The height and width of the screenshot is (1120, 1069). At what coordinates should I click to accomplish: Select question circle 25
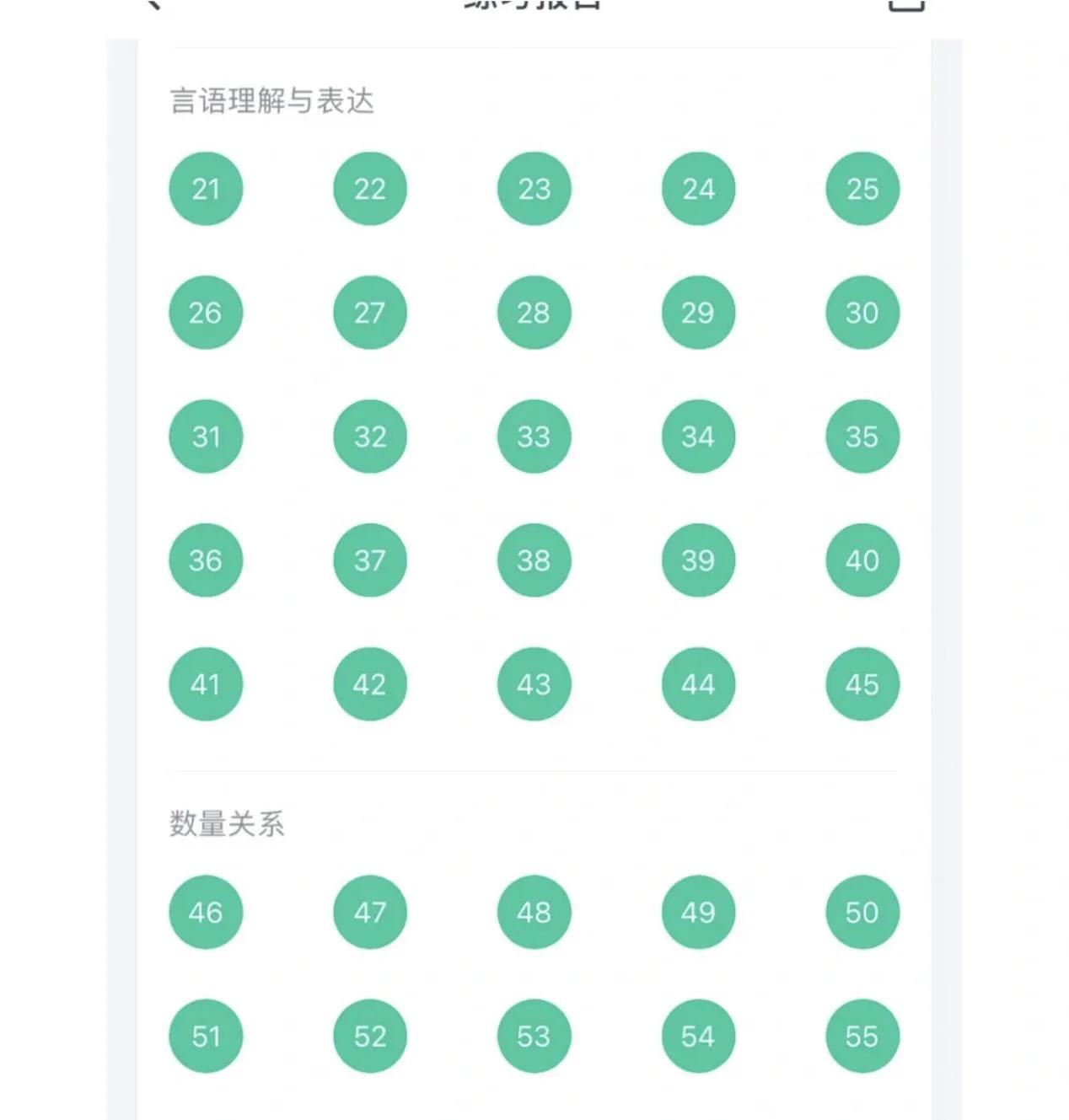click(x=862, y=188)
